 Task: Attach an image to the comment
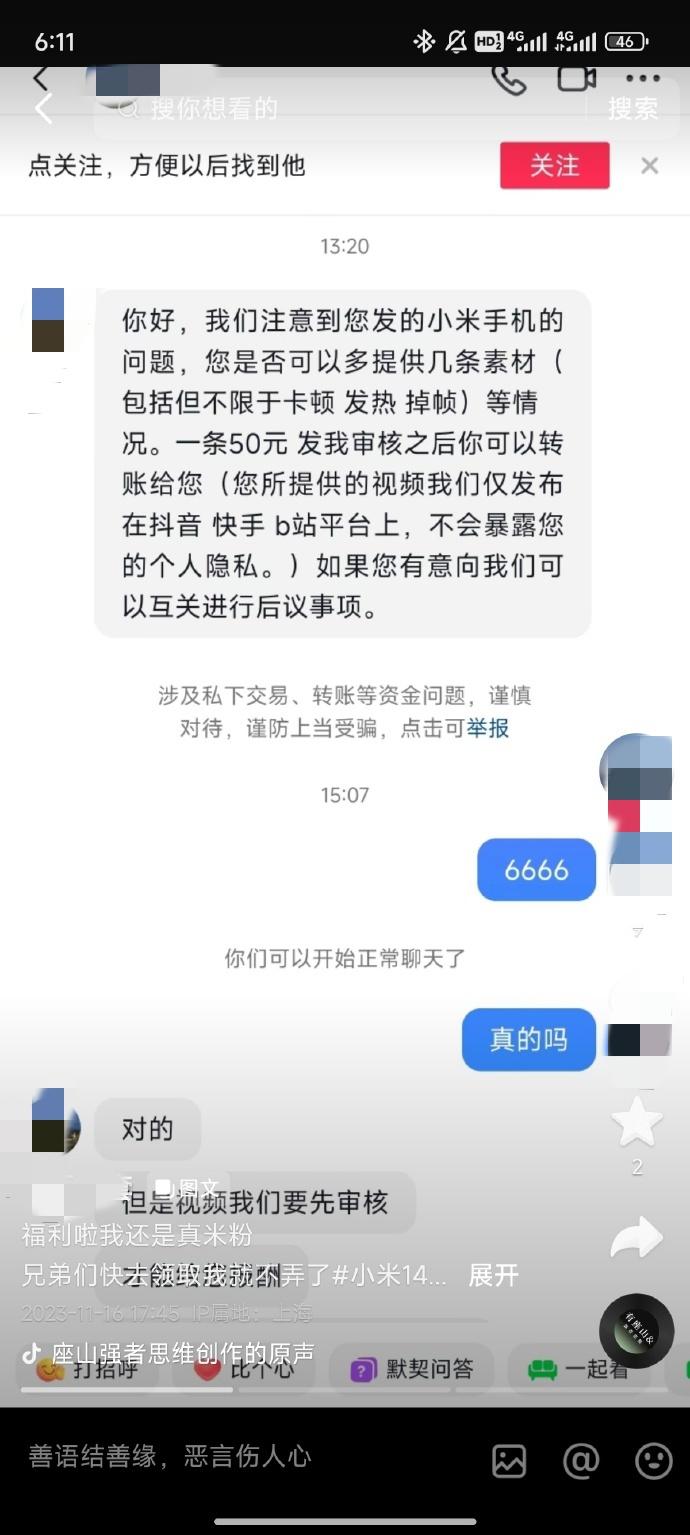point(509,1461)
